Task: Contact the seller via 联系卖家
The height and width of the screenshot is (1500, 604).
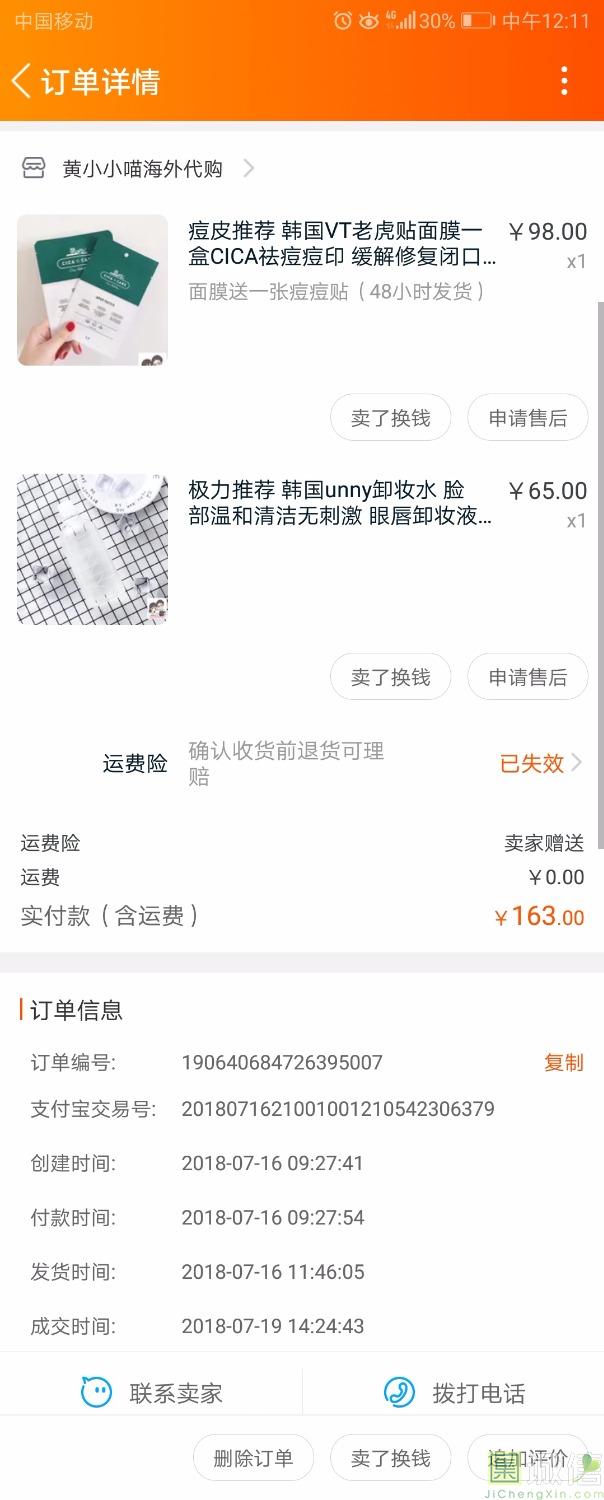Action: 152,1393
